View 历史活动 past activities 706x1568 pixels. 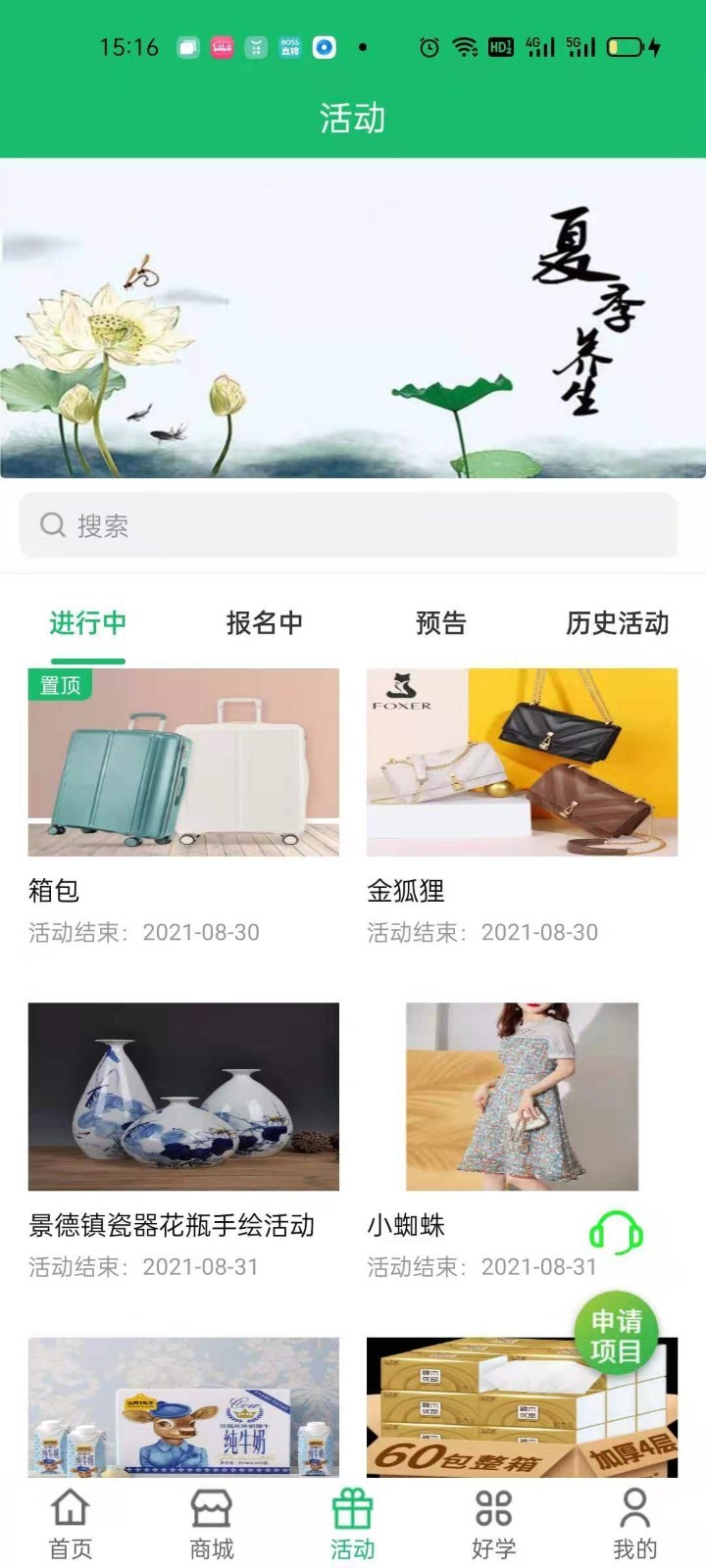click(618, 623)
